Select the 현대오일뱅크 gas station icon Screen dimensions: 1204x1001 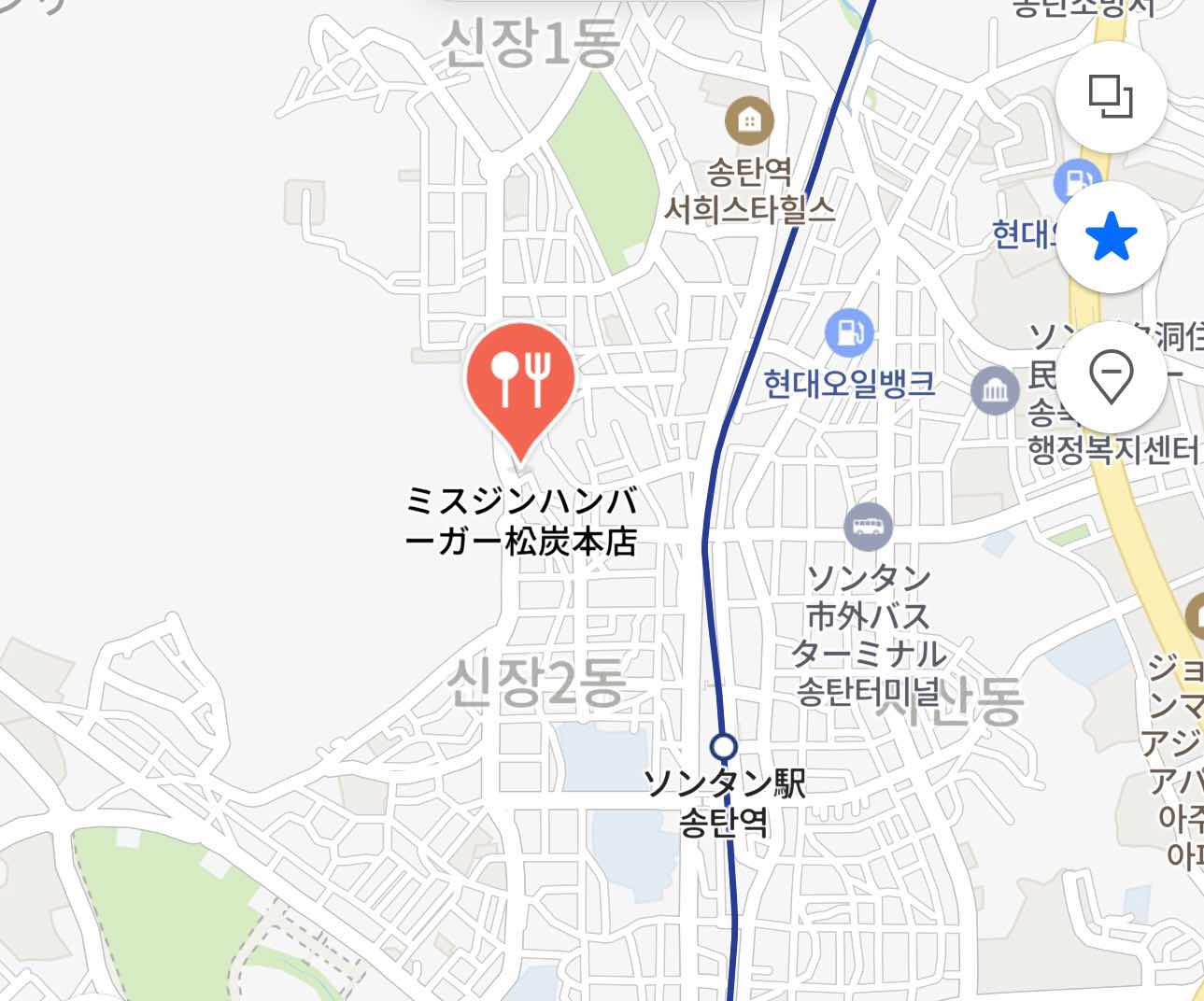click(x=849, y=331)
